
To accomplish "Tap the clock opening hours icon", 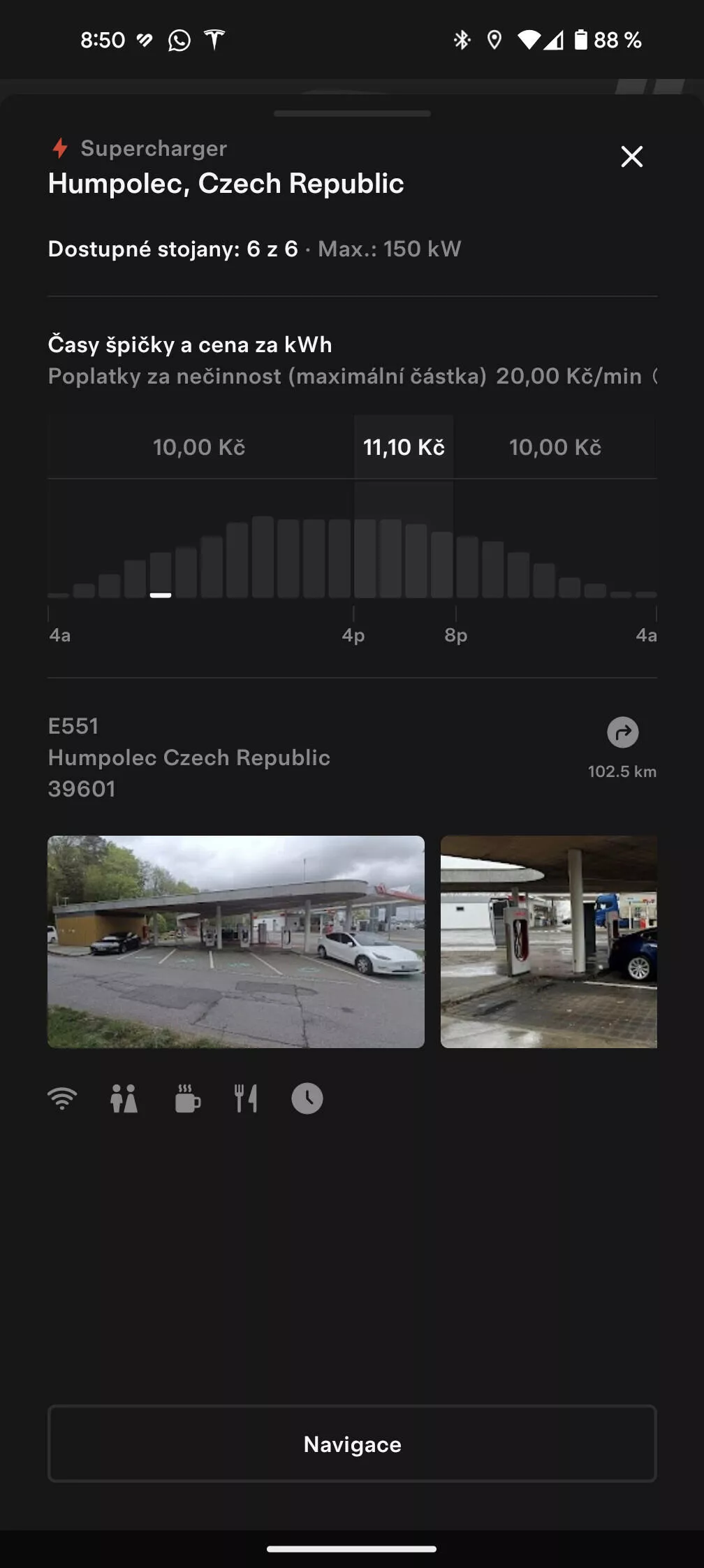I will click(307, 1098).
